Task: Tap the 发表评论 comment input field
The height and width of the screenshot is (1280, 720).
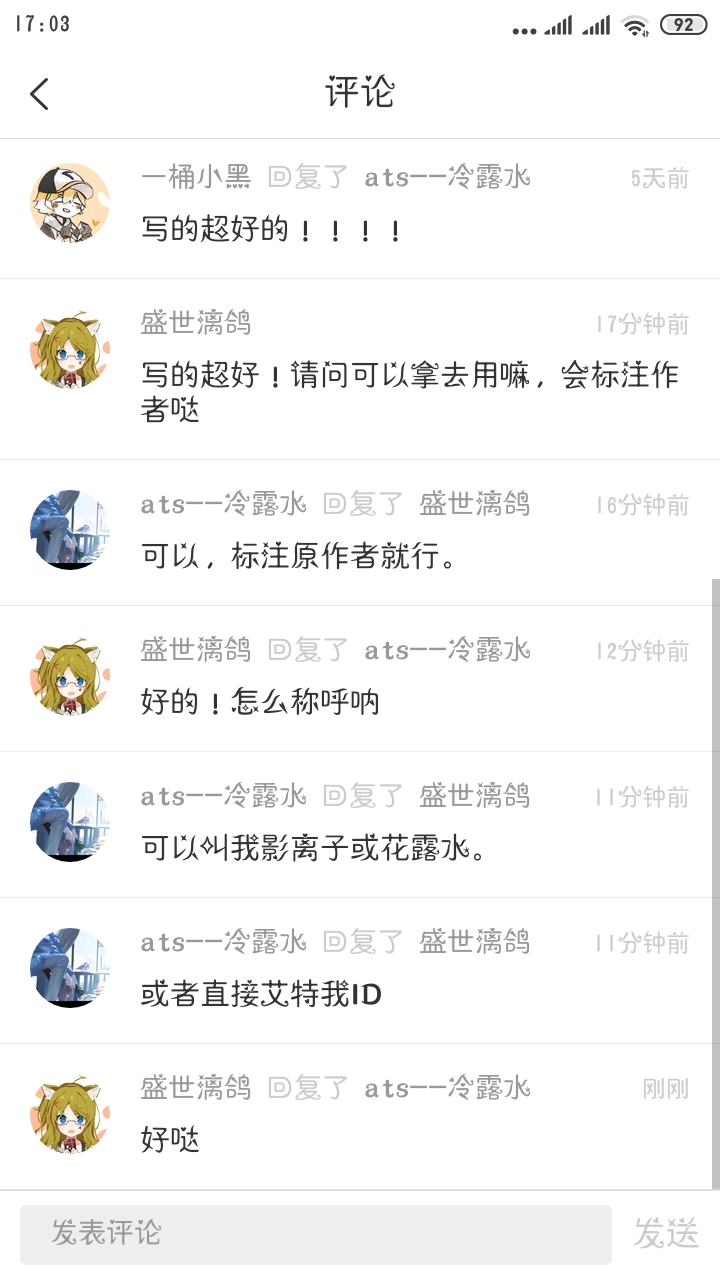Action: pos(315,1234)
